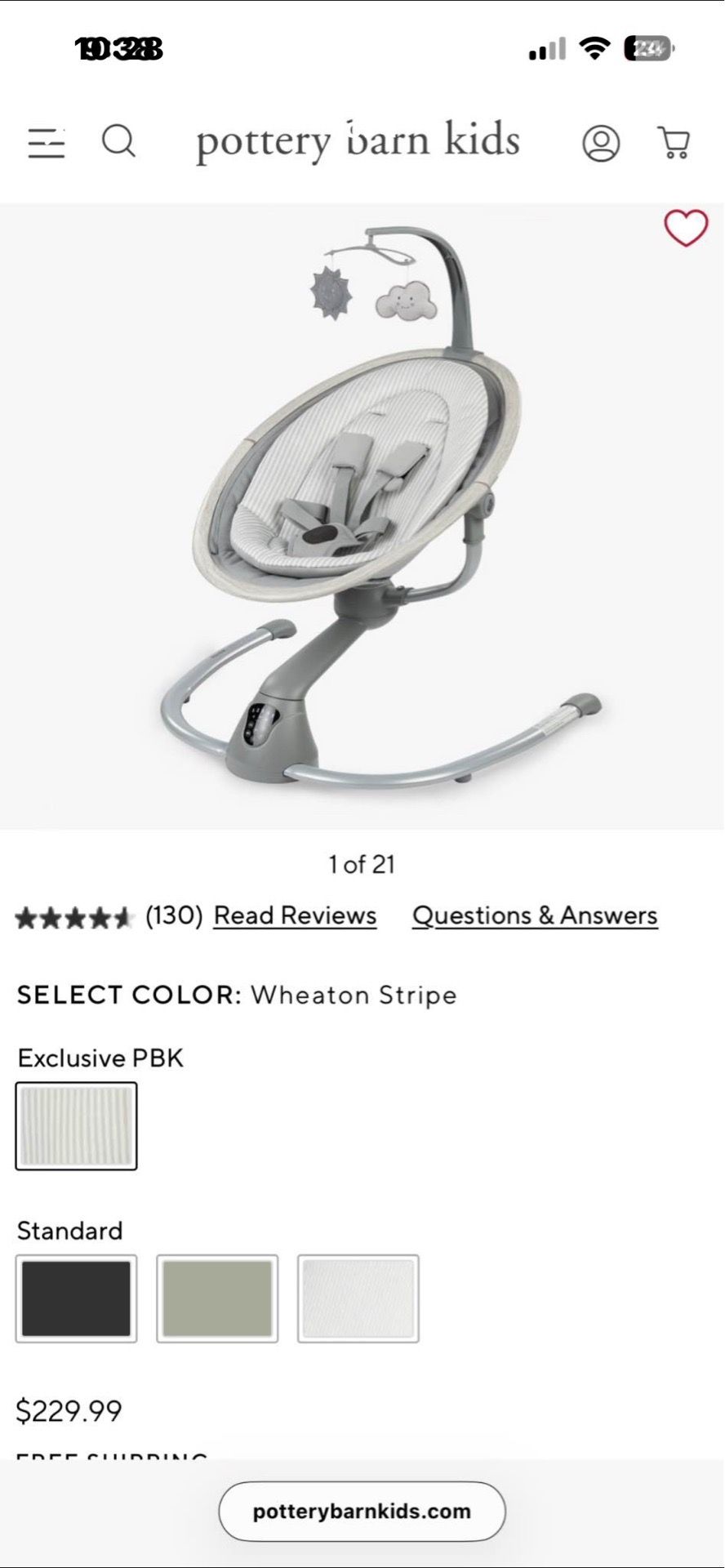
Task: Open Questions & Answers
Action: pos(535,915)
